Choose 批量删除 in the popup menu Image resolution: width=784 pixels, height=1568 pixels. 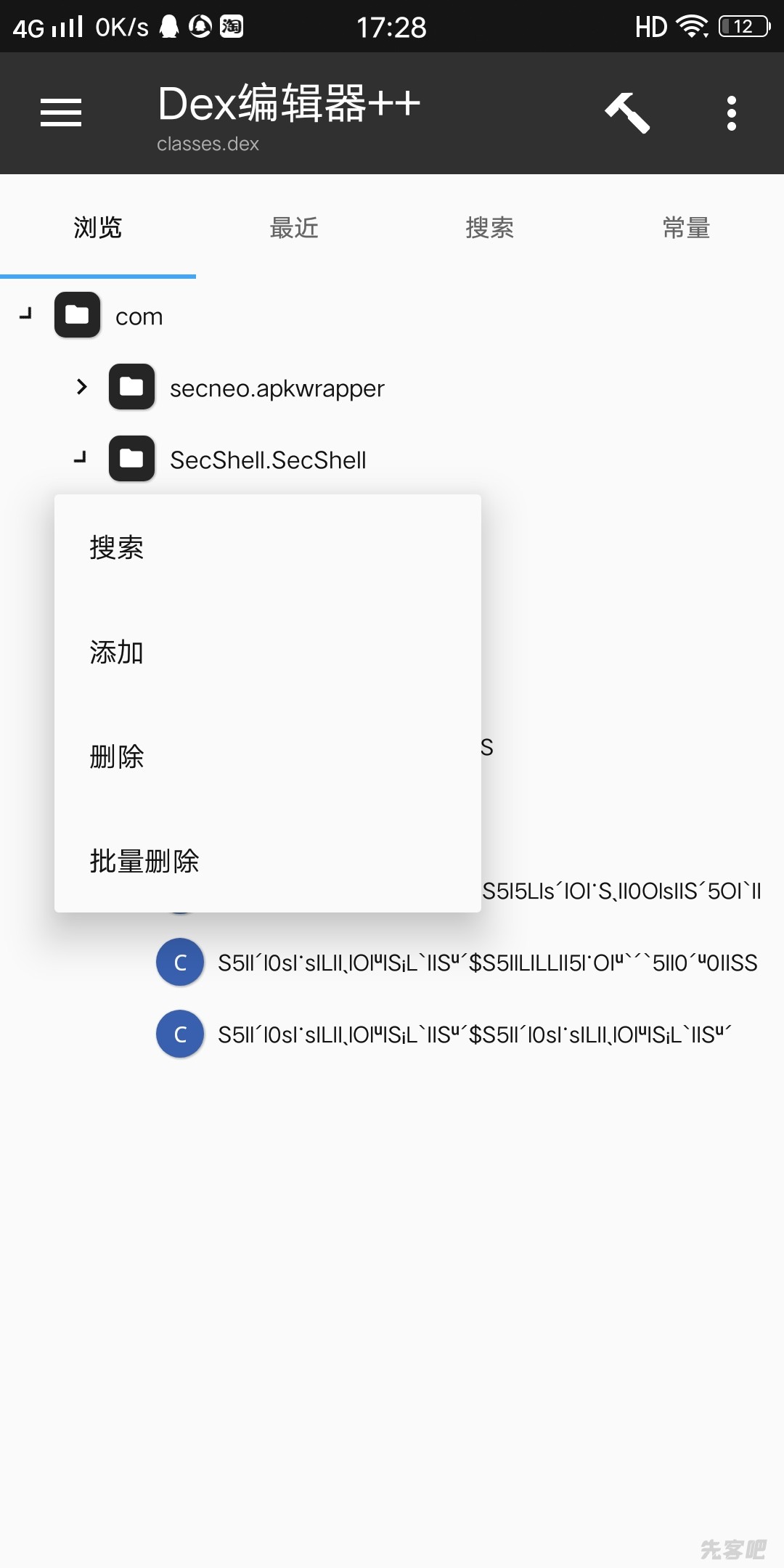tap(144, 861)
